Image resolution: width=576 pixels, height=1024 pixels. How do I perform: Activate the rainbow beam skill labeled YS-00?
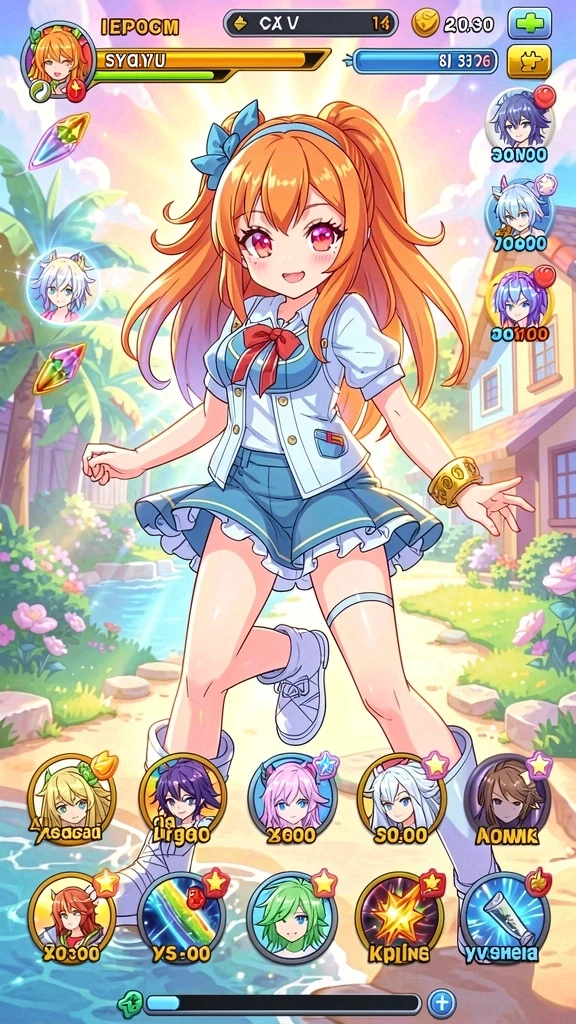coord(182,916)
